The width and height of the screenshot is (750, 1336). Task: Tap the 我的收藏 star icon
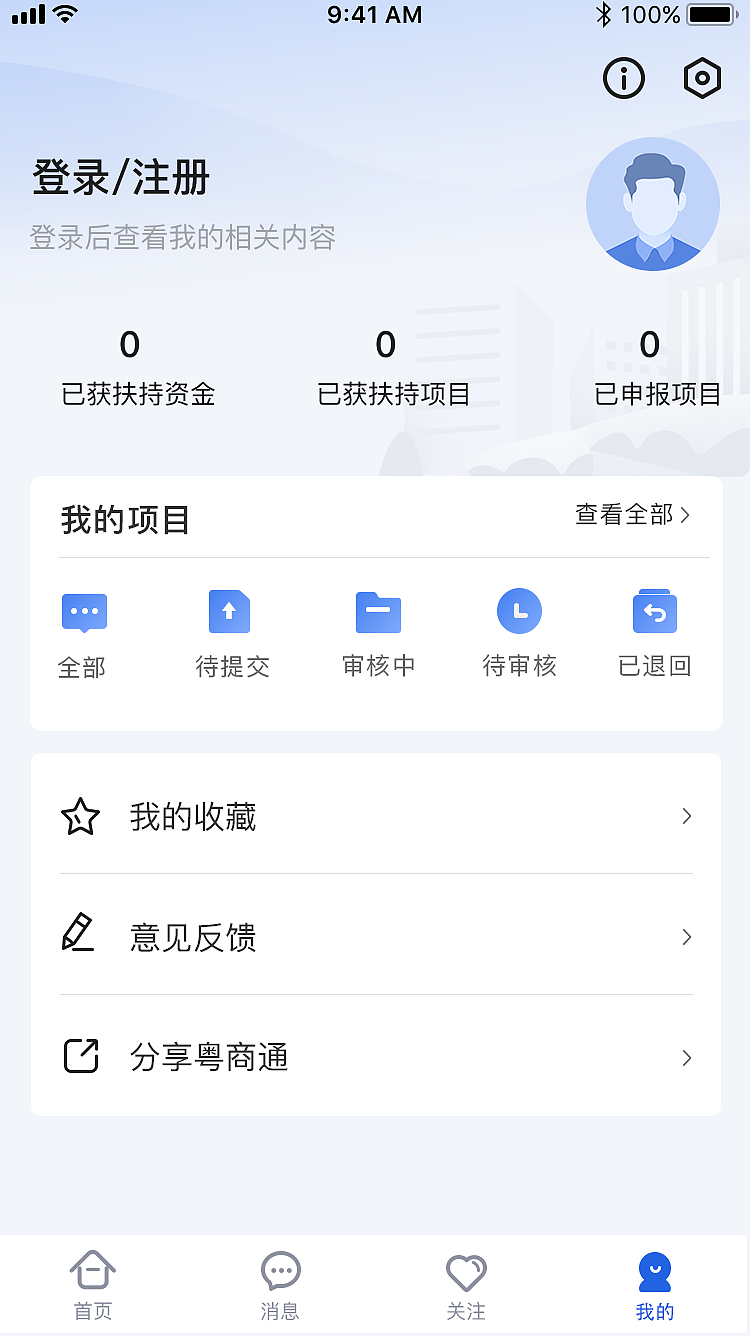[81, 817]
